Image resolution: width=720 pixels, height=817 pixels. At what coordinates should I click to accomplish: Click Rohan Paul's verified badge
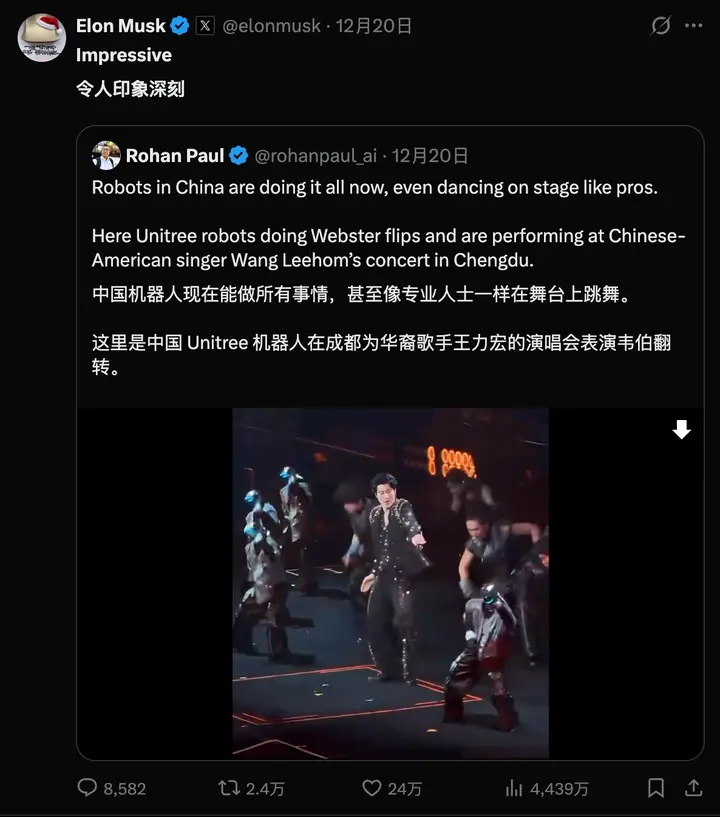pyautogui.click(x=238, y=156)
